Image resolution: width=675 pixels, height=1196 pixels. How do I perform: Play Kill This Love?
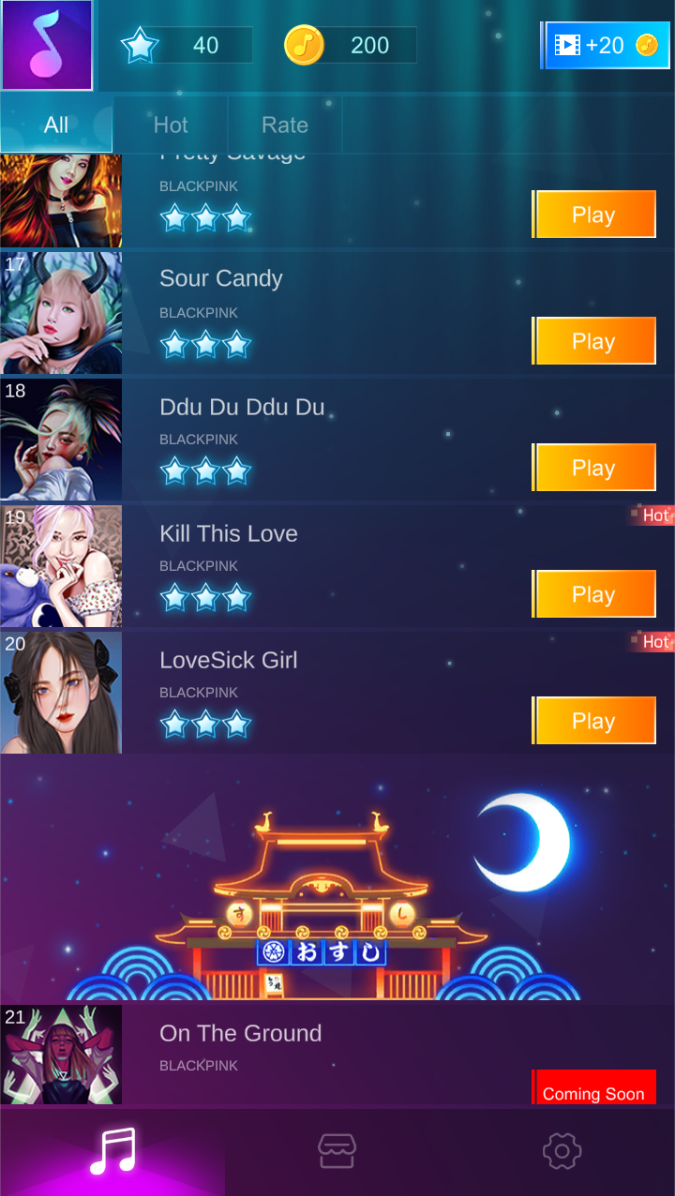(594, 593)
